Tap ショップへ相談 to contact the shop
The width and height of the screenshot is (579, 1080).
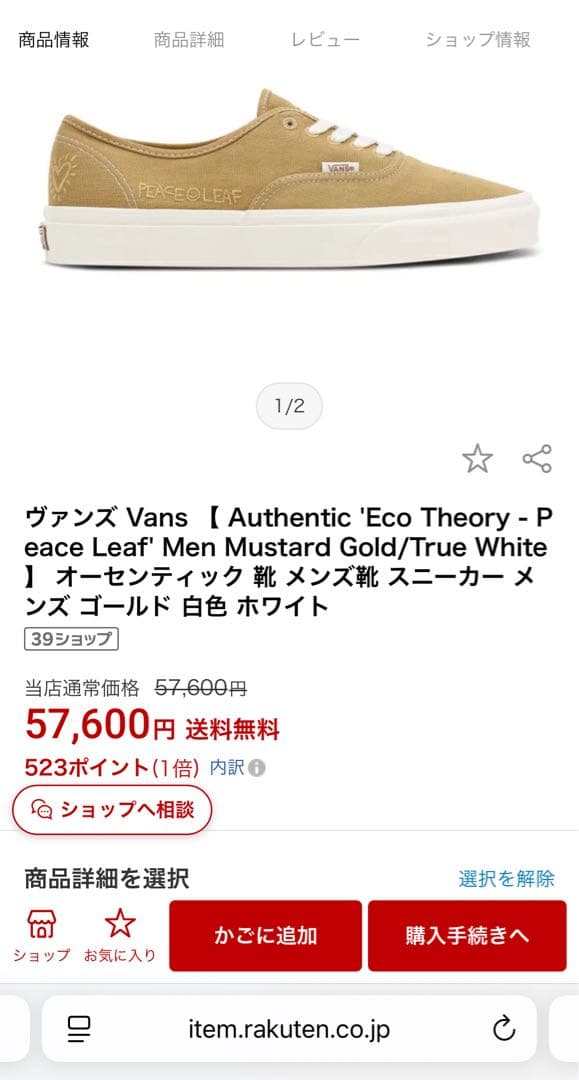pos(112,809)
